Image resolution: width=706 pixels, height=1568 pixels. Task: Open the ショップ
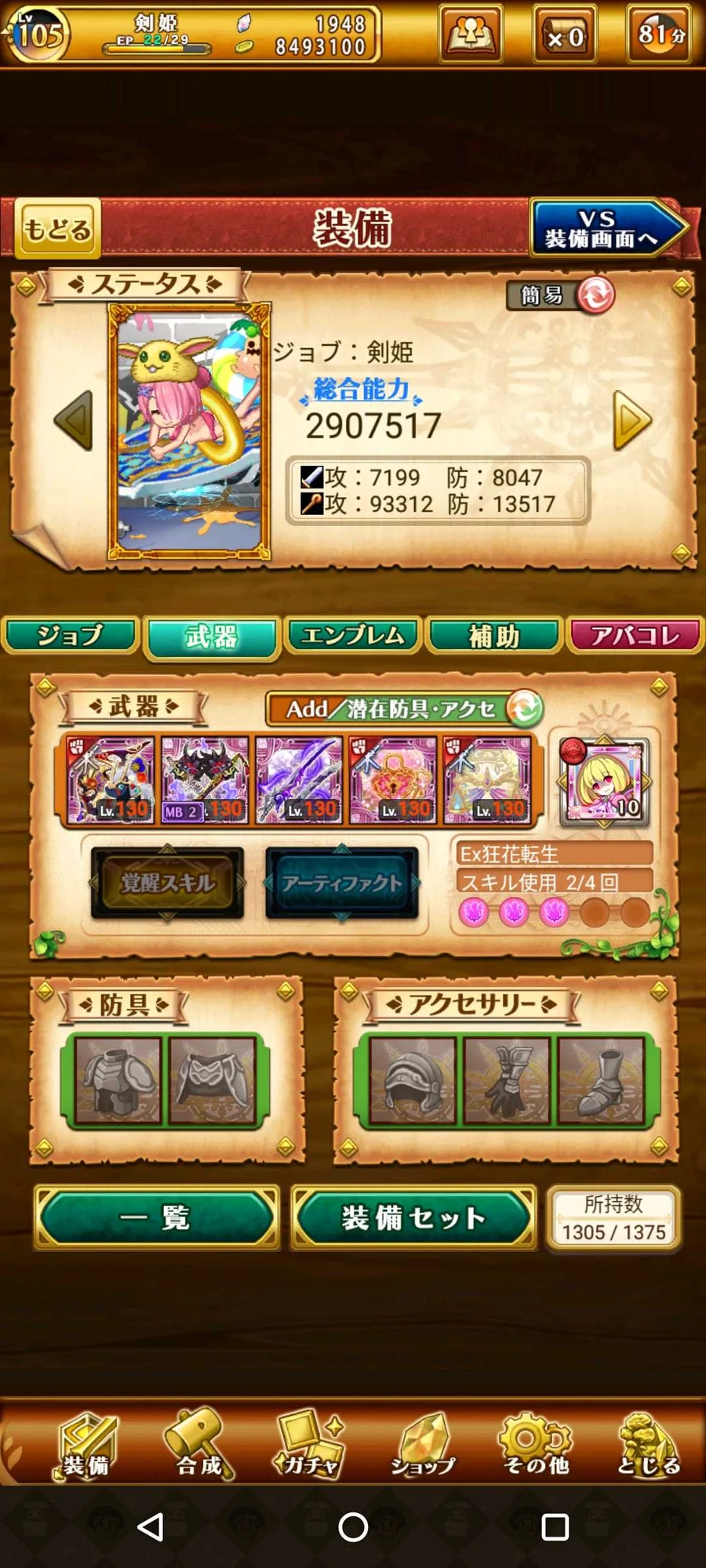click(423, 1445)
